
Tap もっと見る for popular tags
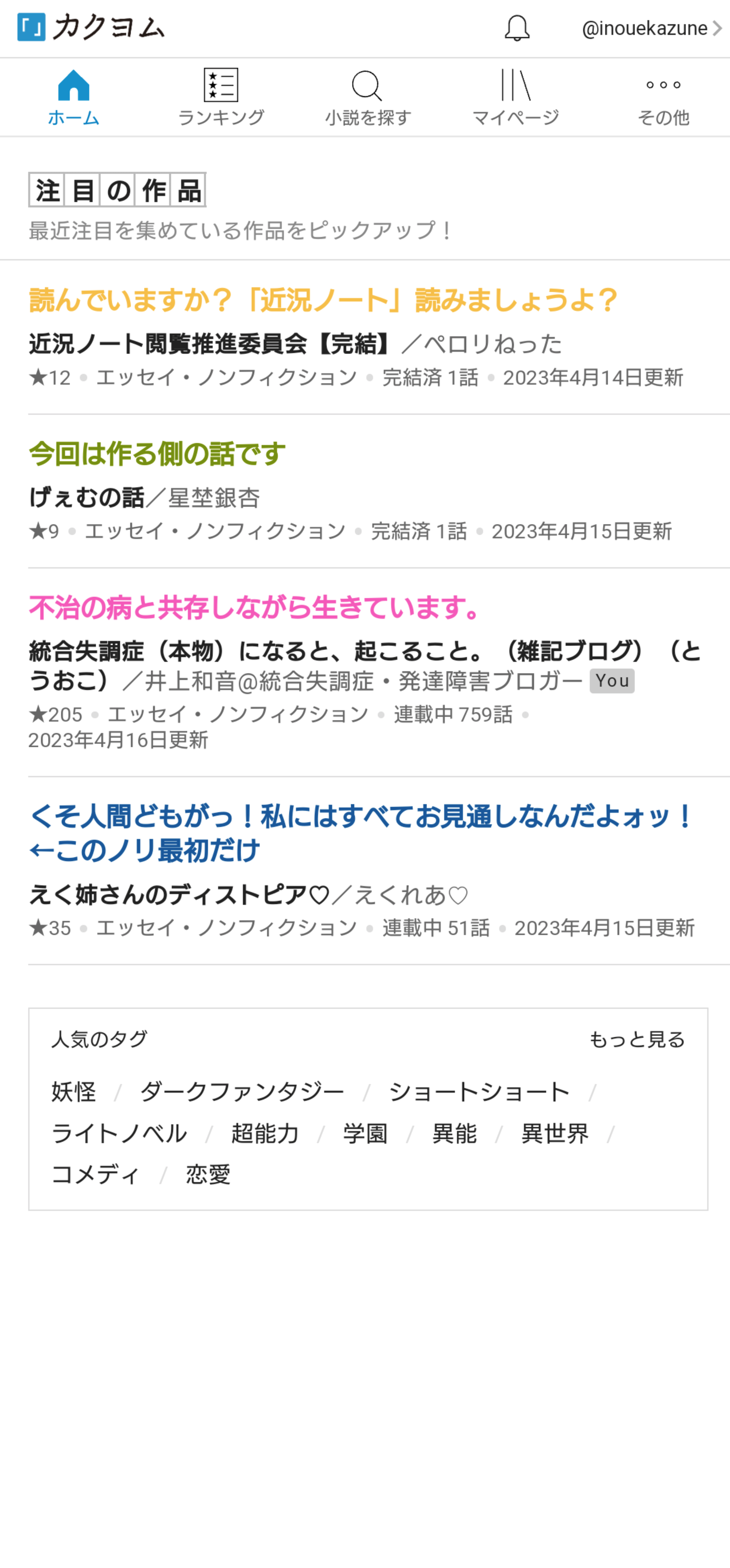click(x=637, y=1040)
